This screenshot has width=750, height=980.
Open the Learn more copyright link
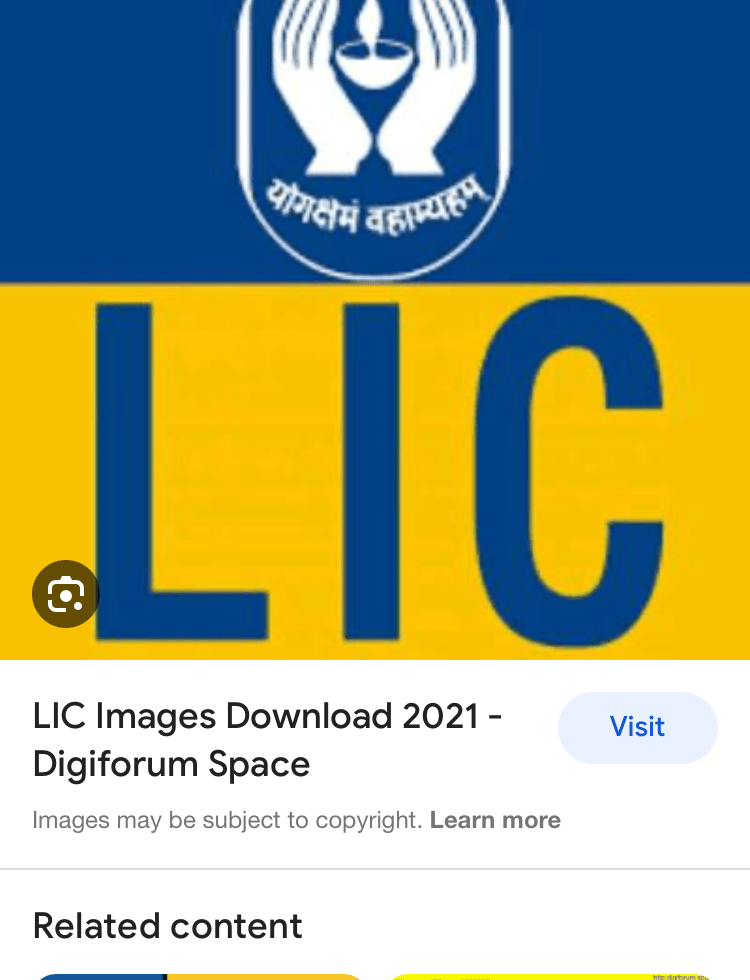pyautogui.click(x=495, y=821)
